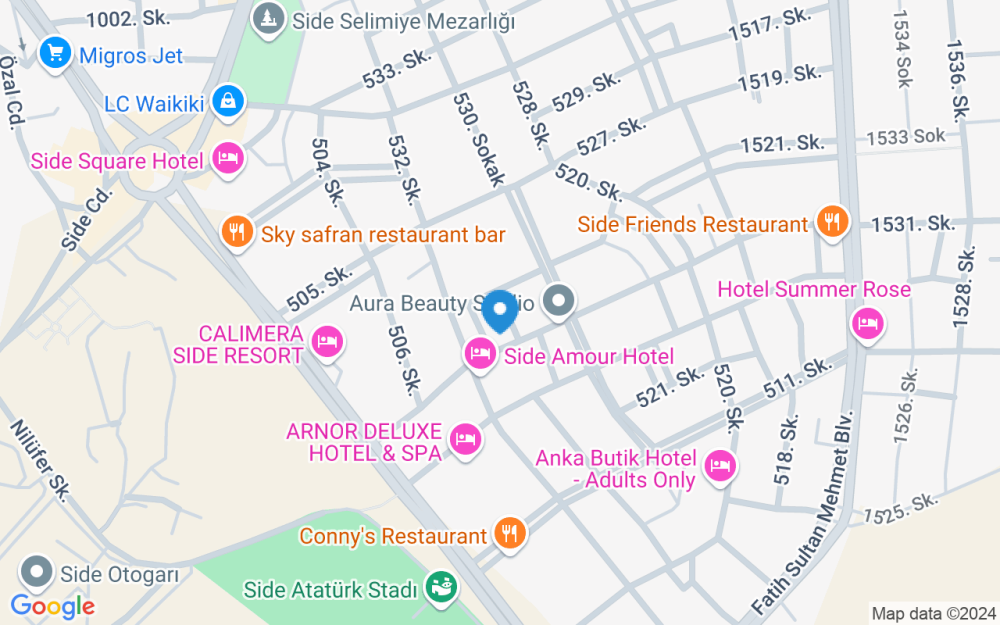Open the Google logo link
Viewport: 1000px width, 625px height.
click(x=52, y=604)
